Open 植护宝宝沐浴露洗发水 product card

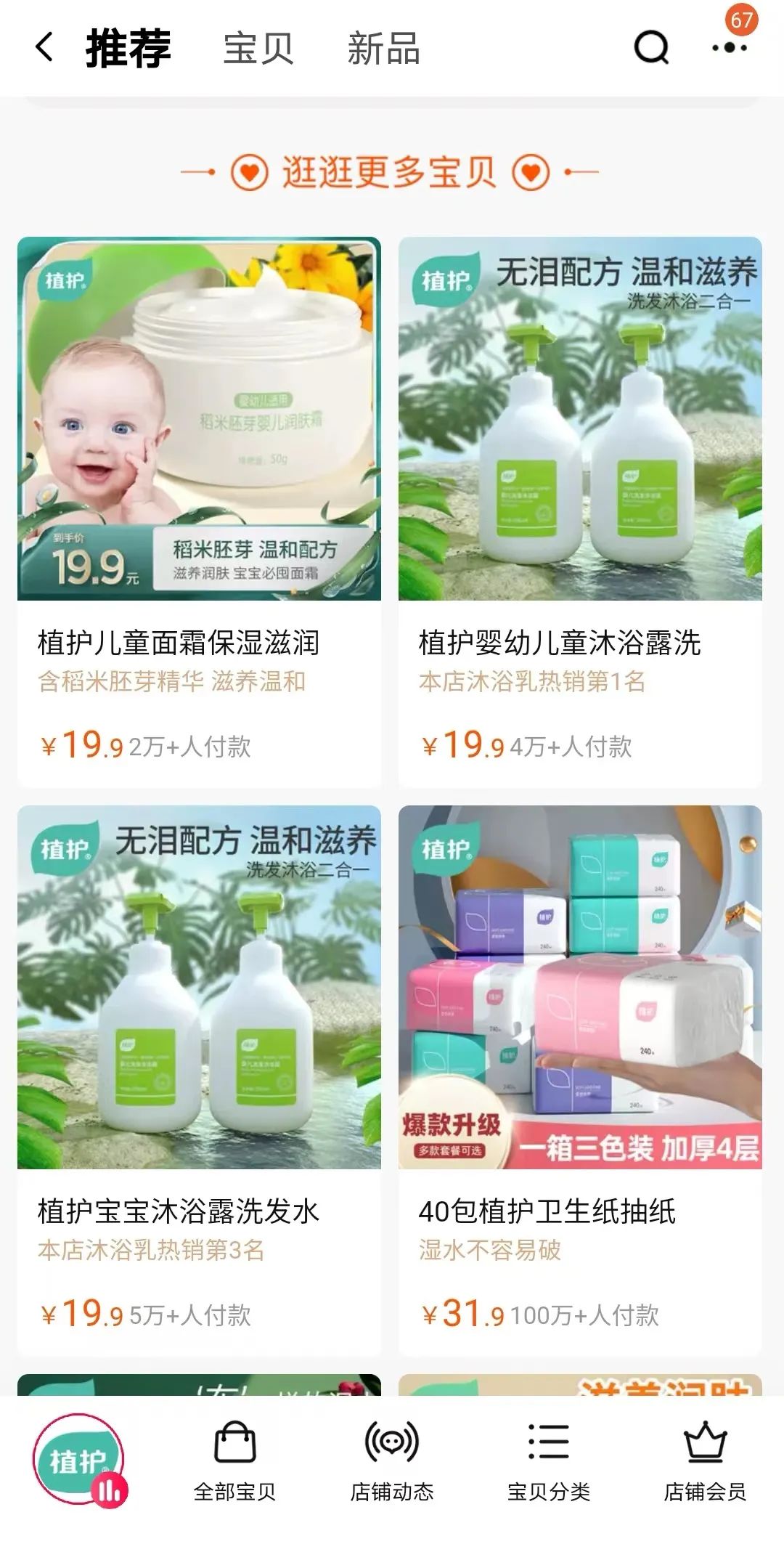click(199, 1081)
